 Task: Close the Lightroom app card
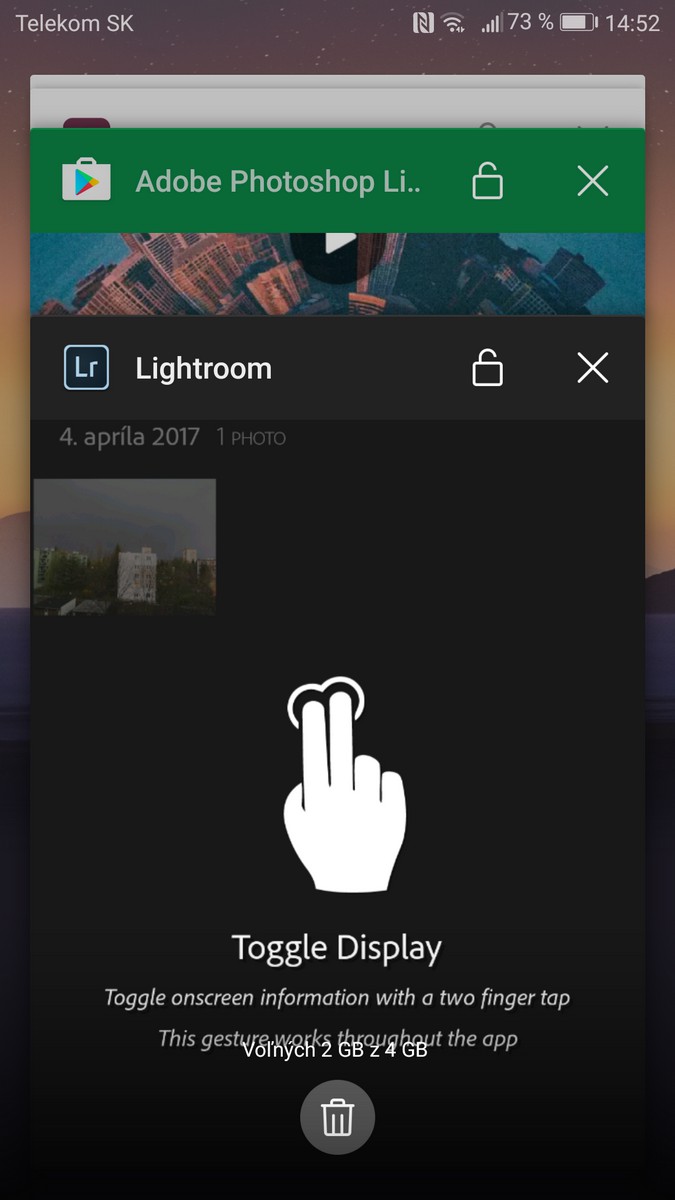tap(593, 369)
